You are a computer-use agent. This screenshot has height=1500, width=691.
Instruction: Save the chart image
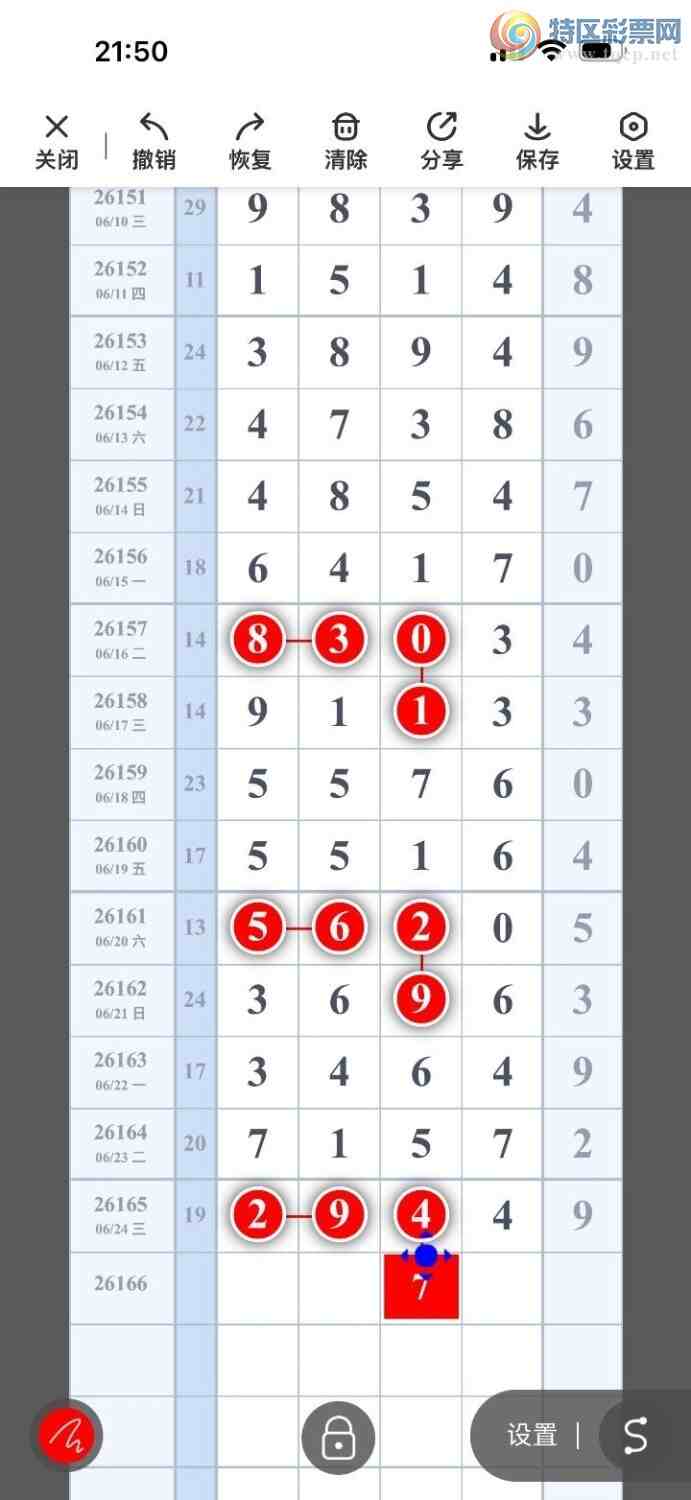538,141
